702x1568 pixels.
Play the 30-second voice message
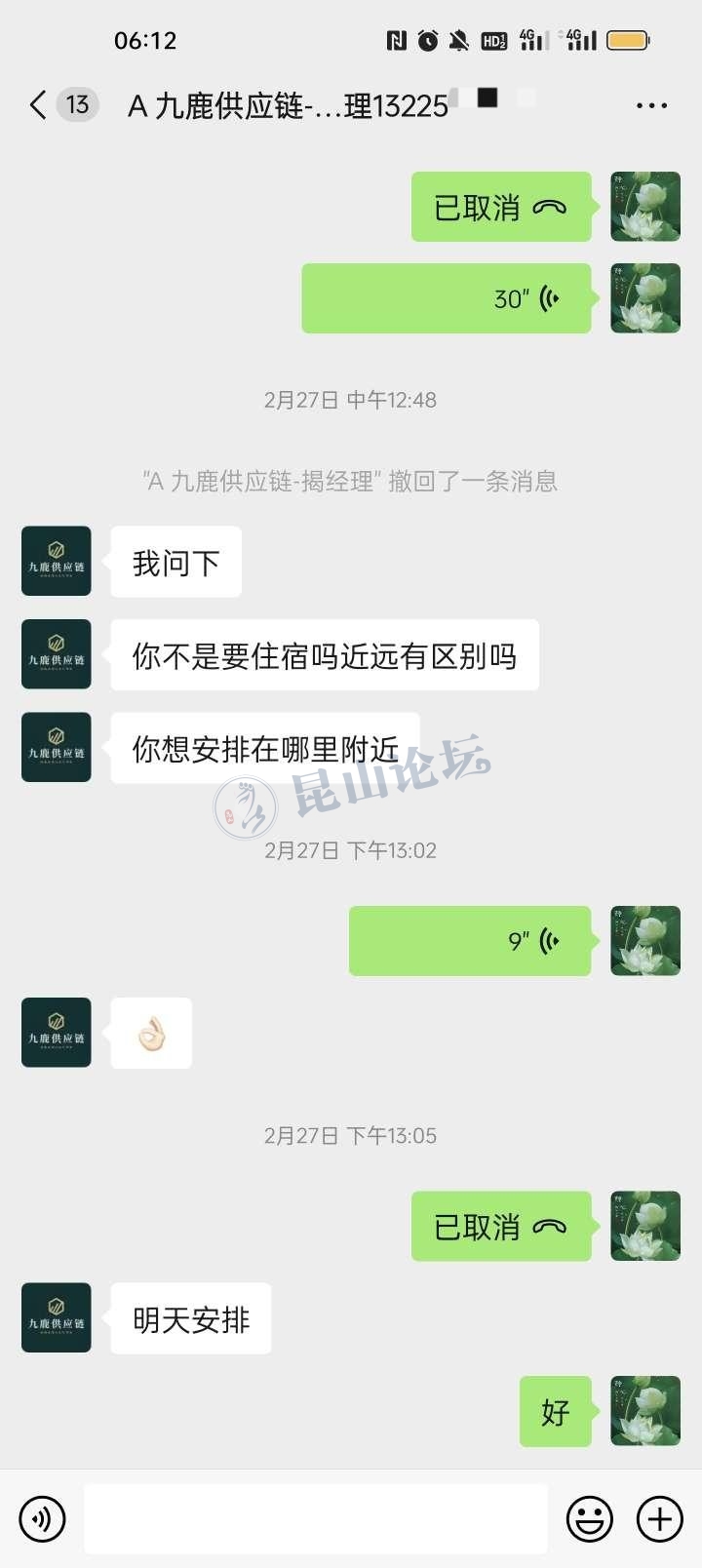[x=447, y=298]
